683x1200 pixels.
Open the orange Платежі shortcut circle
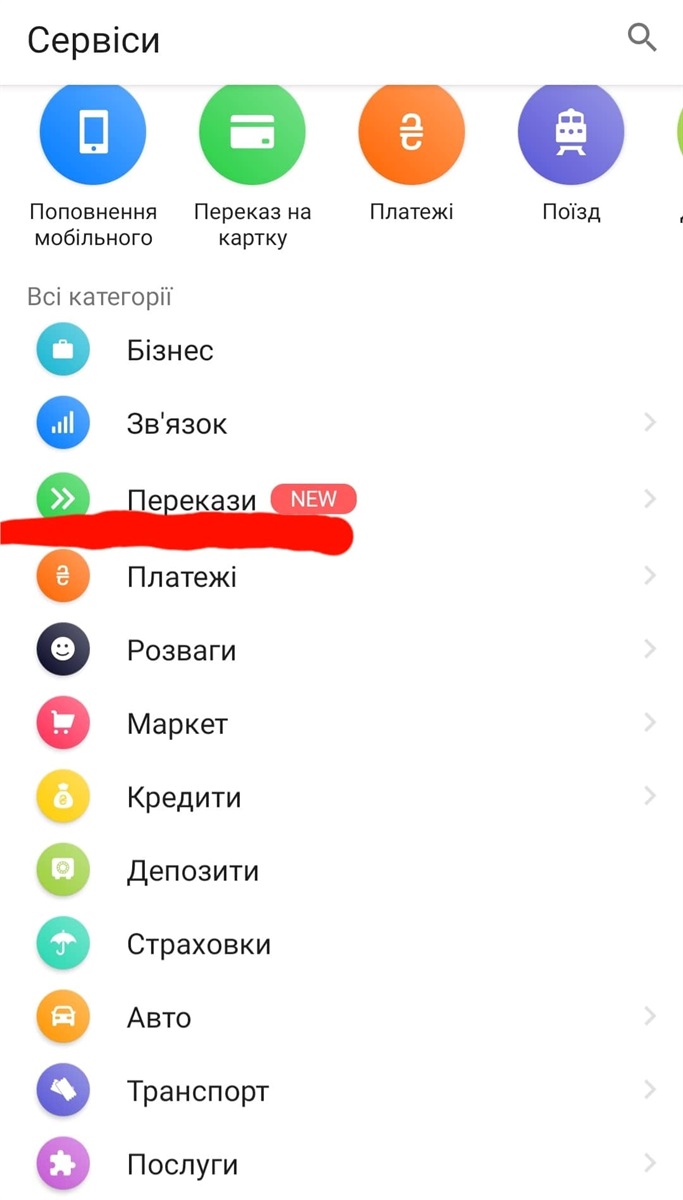[411, 132]
